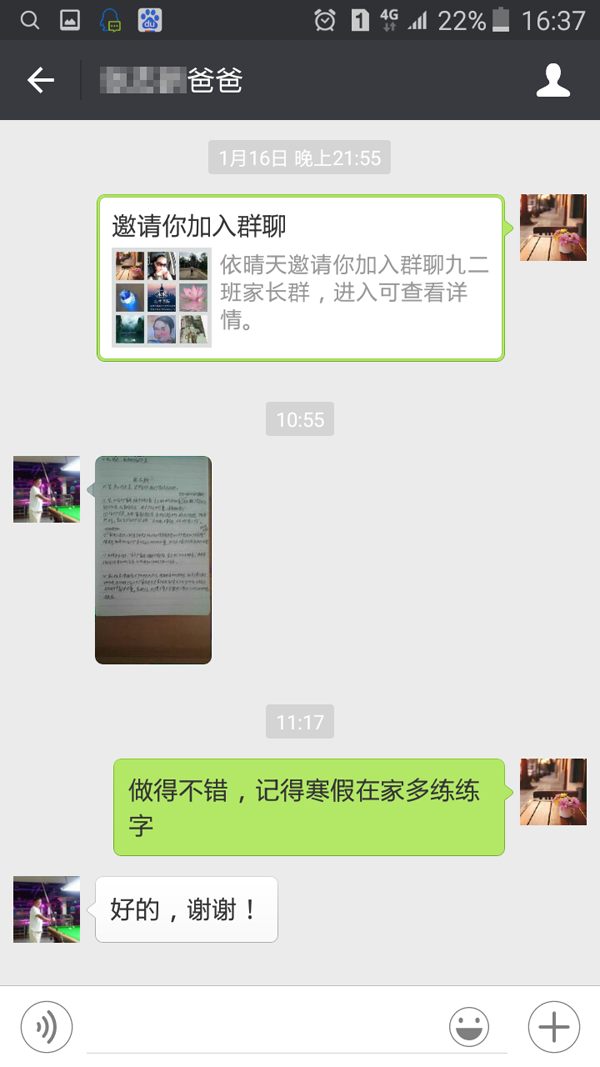Open the emoji sticker panel

pyautogui.click(x=469, y=1027)
